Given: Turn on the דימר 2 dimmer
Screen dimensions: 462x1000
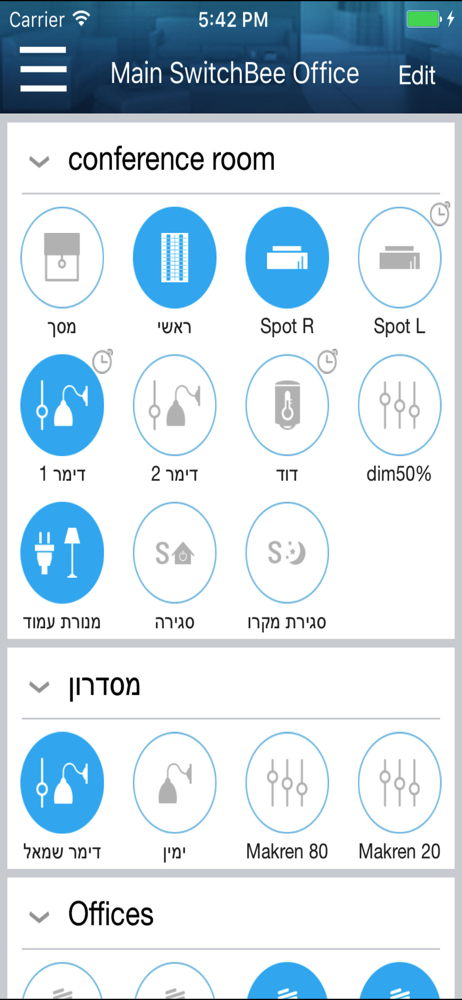Looking at the screenshot, I should (x=174, y=405).
